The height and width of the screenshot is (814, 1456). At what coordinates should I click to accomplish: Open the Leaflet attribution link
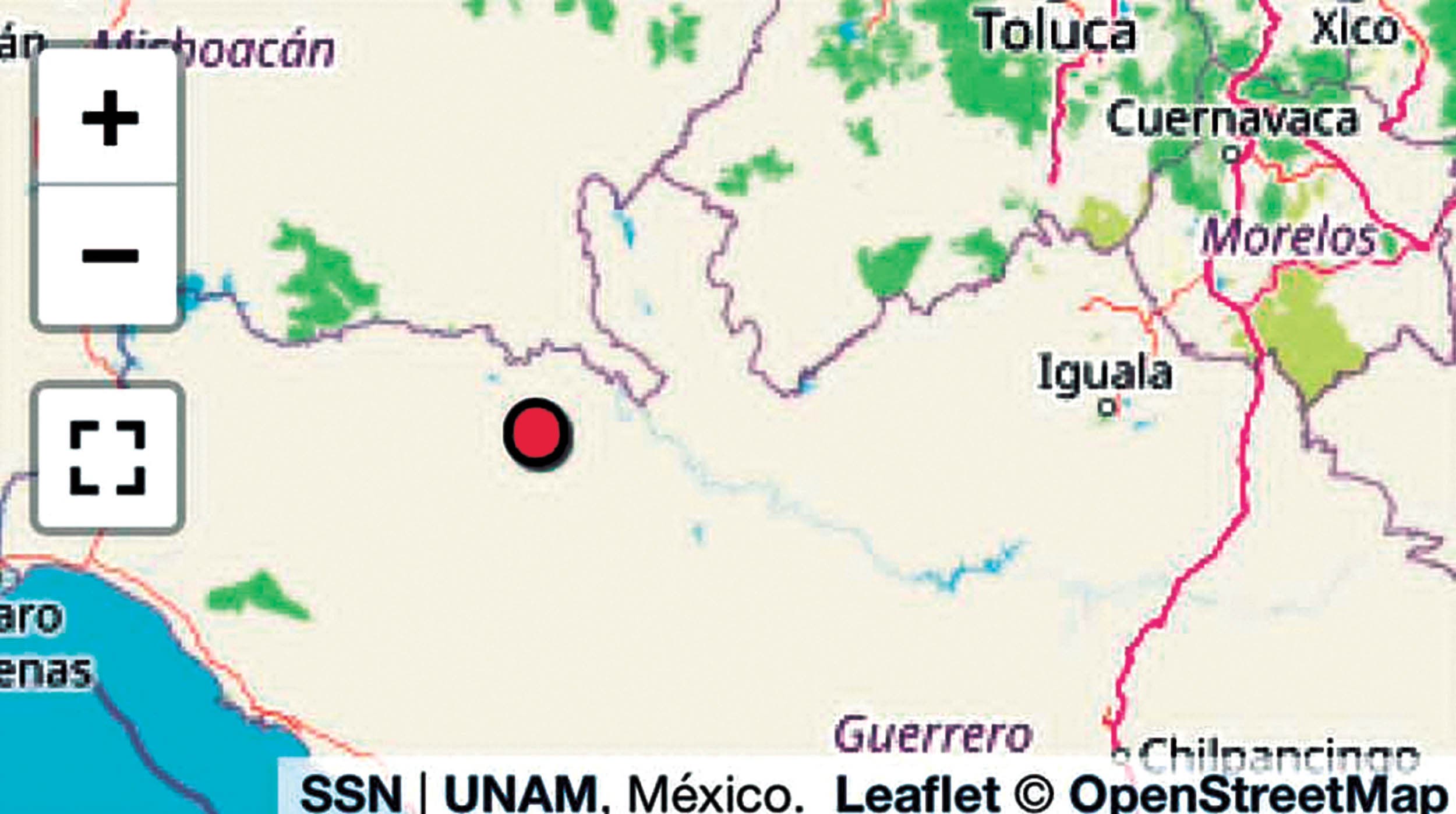[916, 794]
